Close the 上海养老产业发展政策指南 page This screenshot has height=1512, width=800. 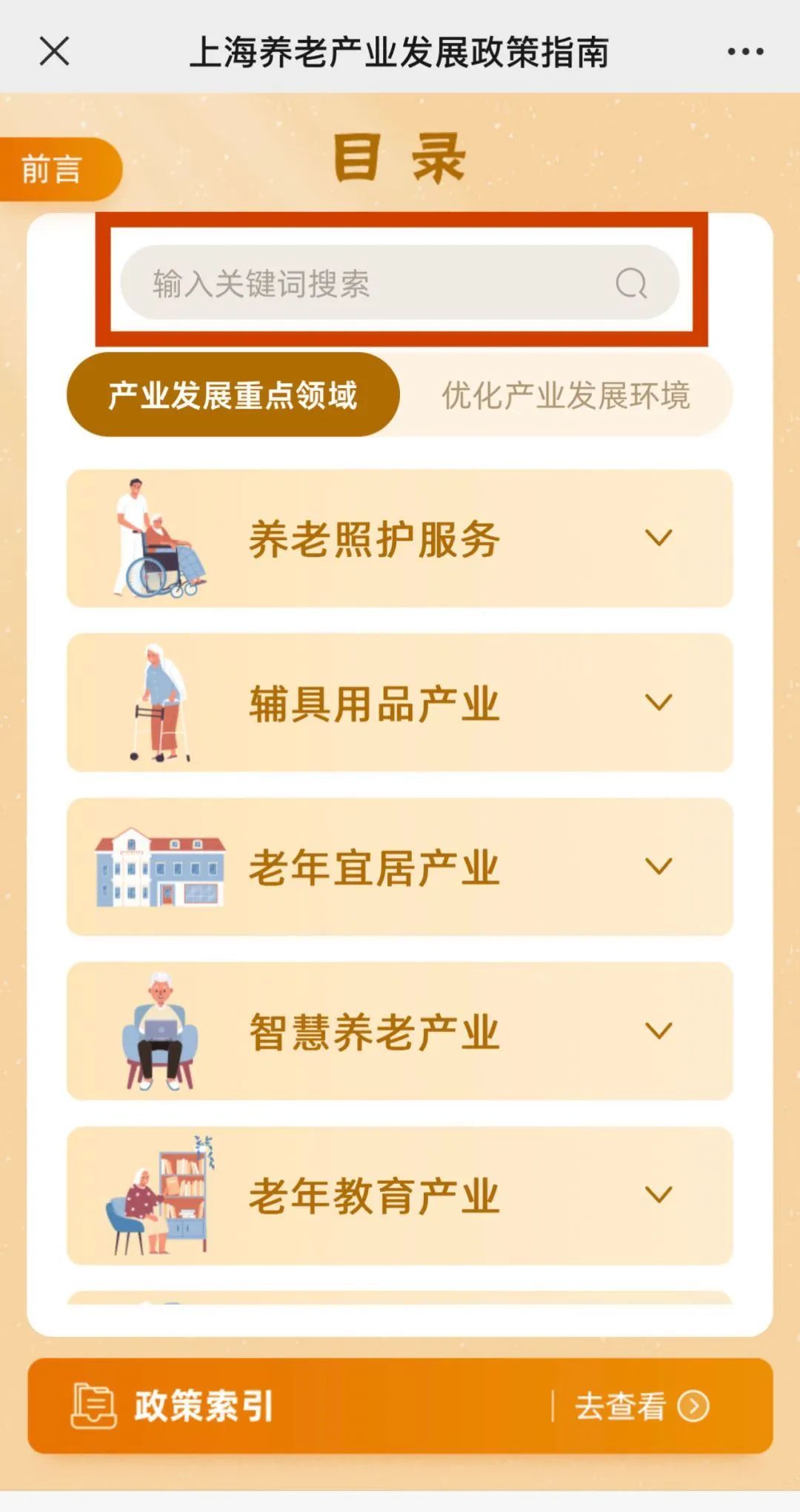tap(54, 52)
